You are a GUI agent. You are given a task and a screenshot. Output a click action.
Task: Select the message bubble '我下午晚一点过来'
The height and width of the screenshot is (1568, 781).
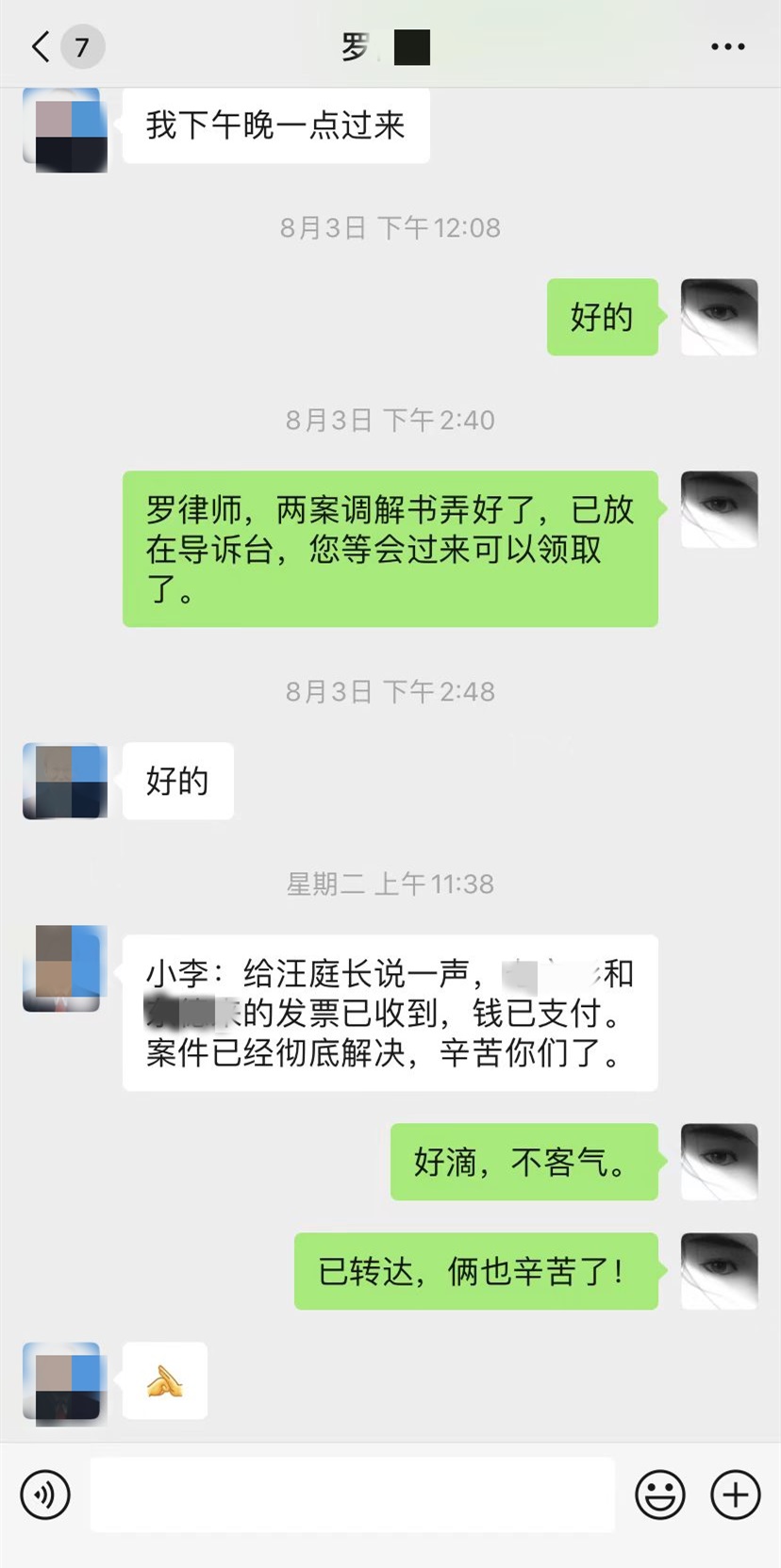pos(275,126)
